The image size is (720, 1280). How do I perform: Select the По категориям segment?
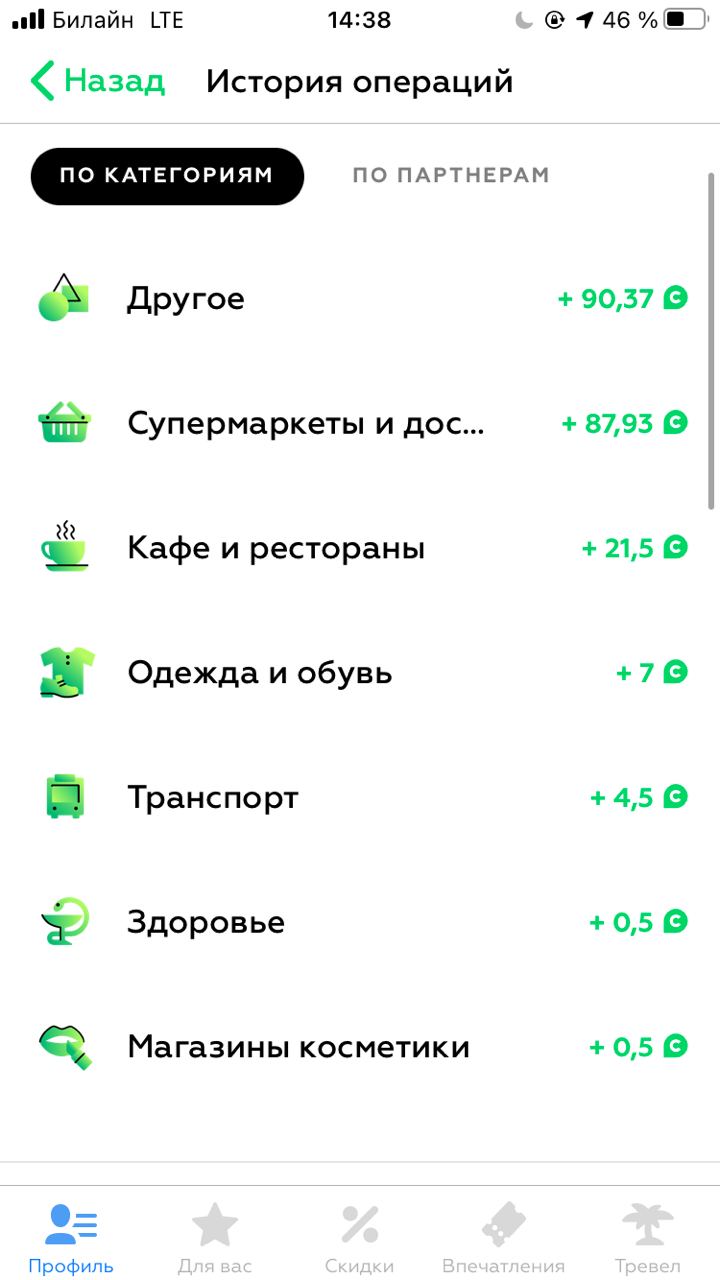(167, 176)
